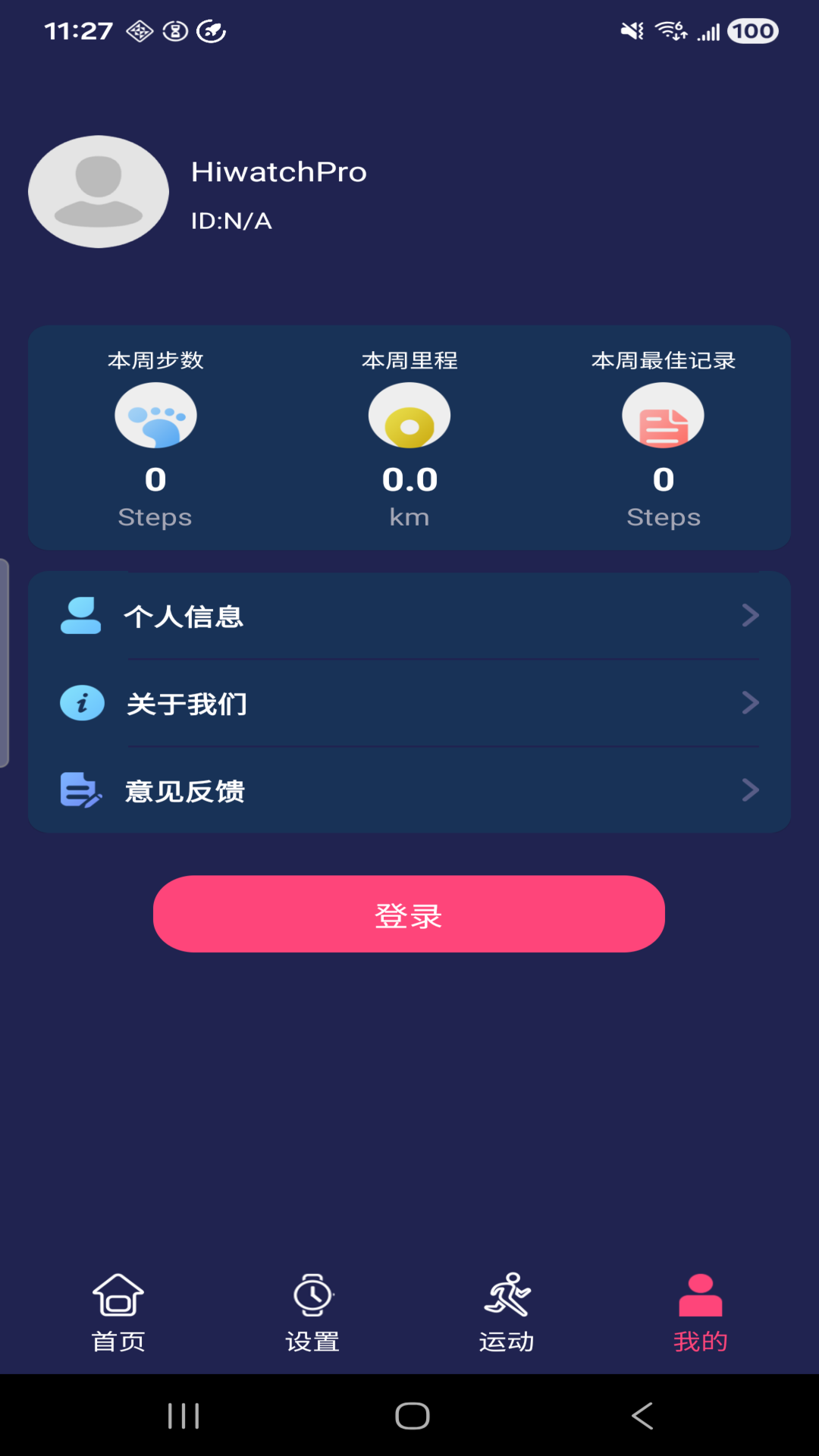Tap the blue footprint steps icon
Viewport: 819px width, 1456px height.
pos(155,415)
